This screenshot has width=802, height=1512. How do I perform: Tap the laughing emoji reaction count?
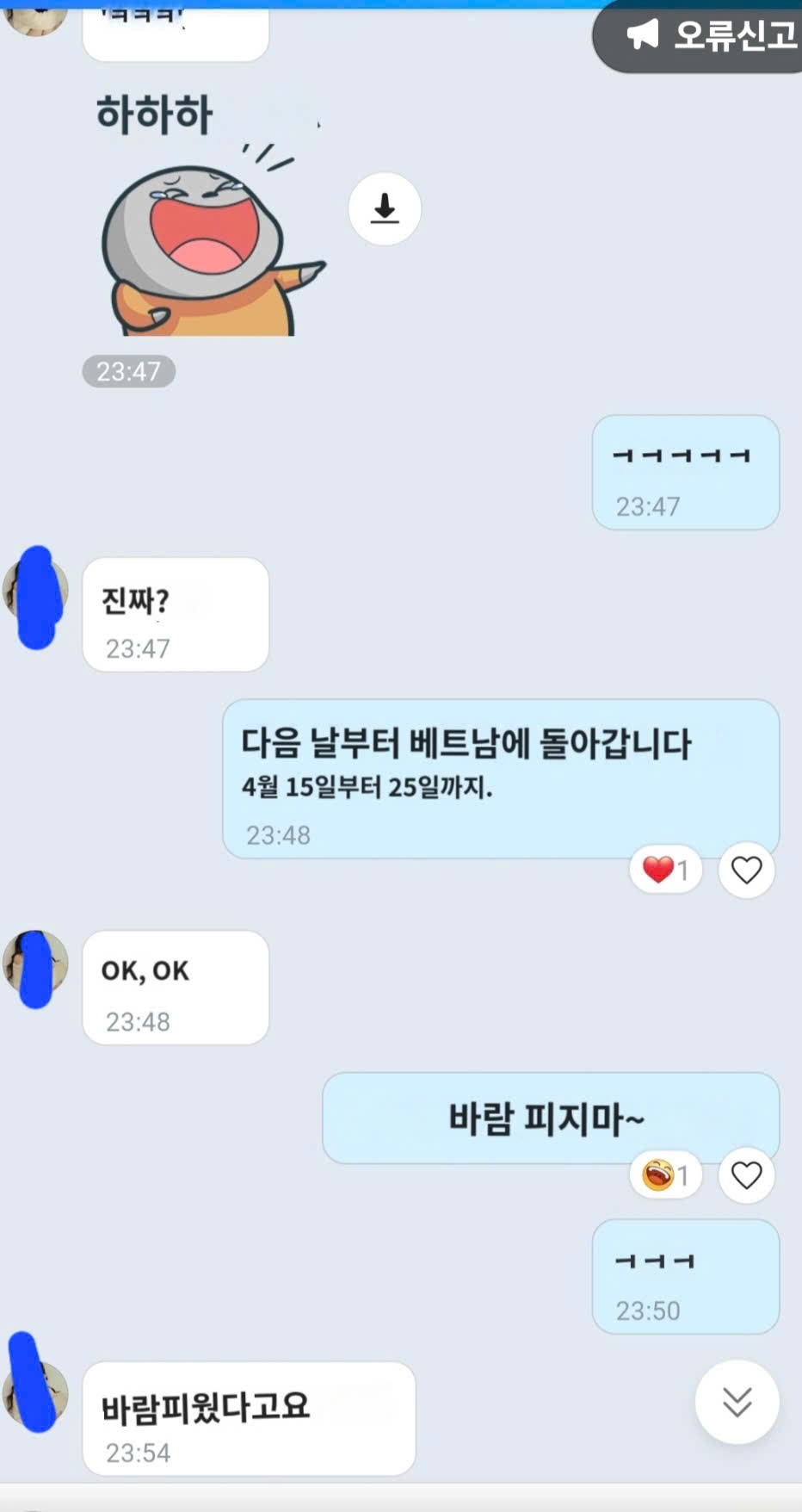(666, 1175)
